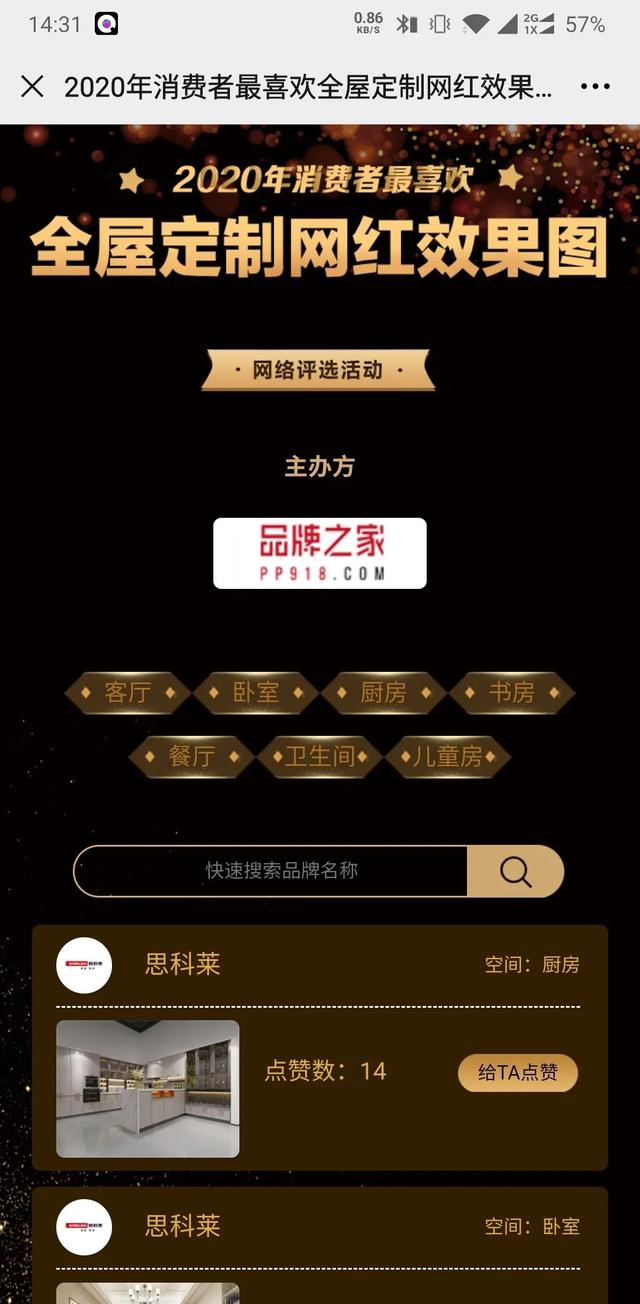Tap the magnifier search button
640x1304 pixels.
515,871
